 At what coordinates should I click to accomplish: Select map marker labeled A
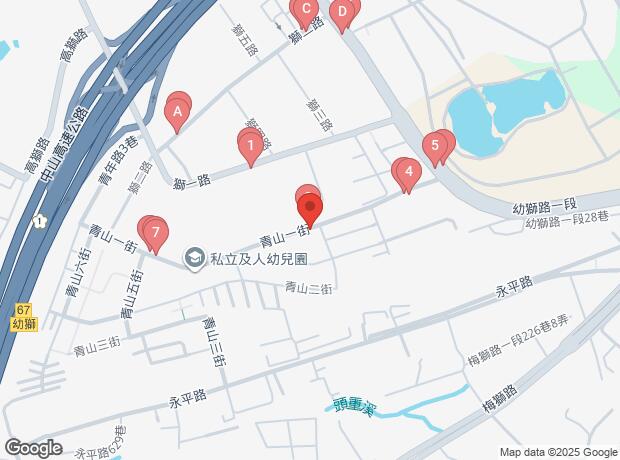(177, 112)
